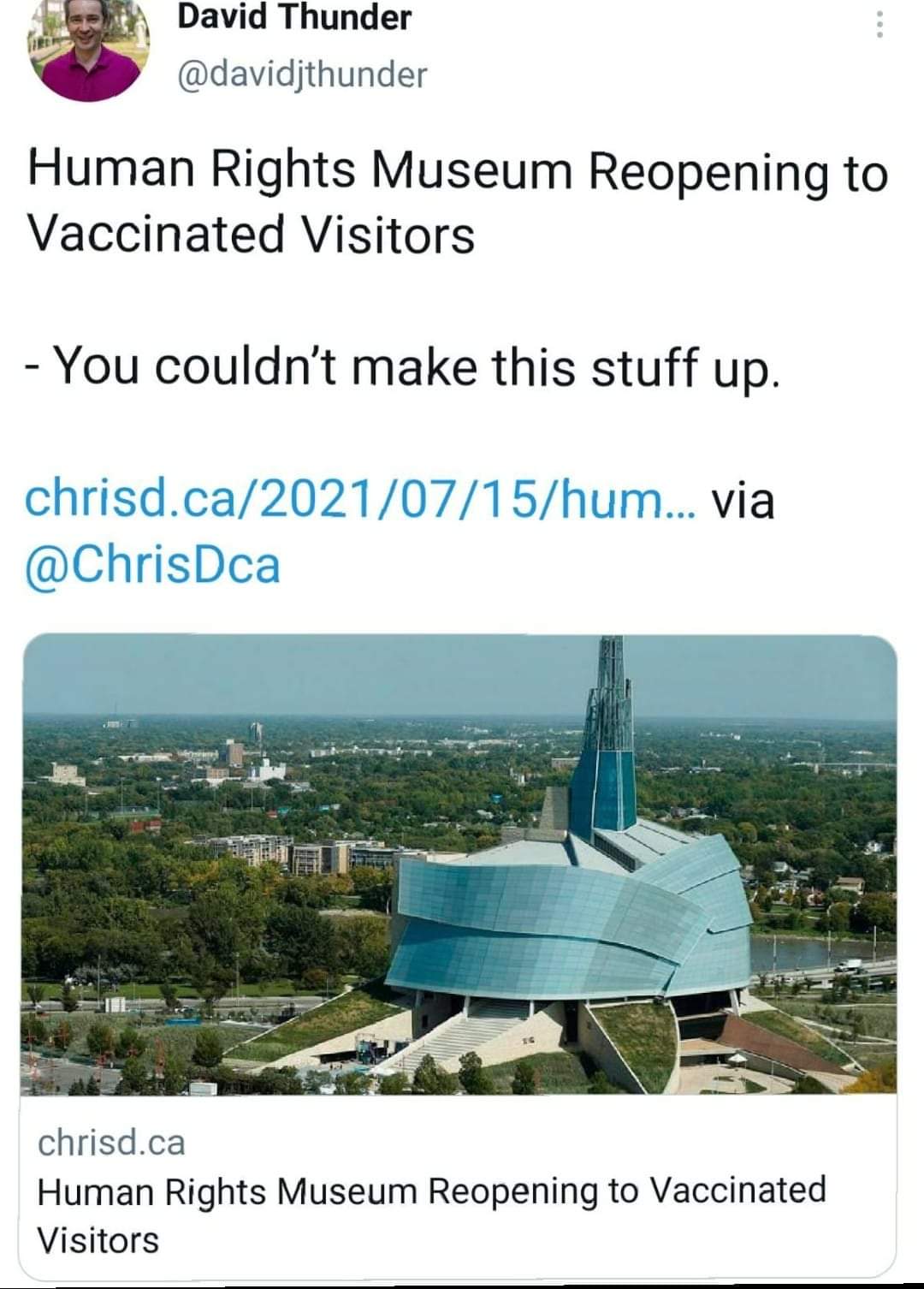Open the chrisd.ca/2021/07/15 link
Viewport: 924px width, 1289px height.
pos(361,498)
